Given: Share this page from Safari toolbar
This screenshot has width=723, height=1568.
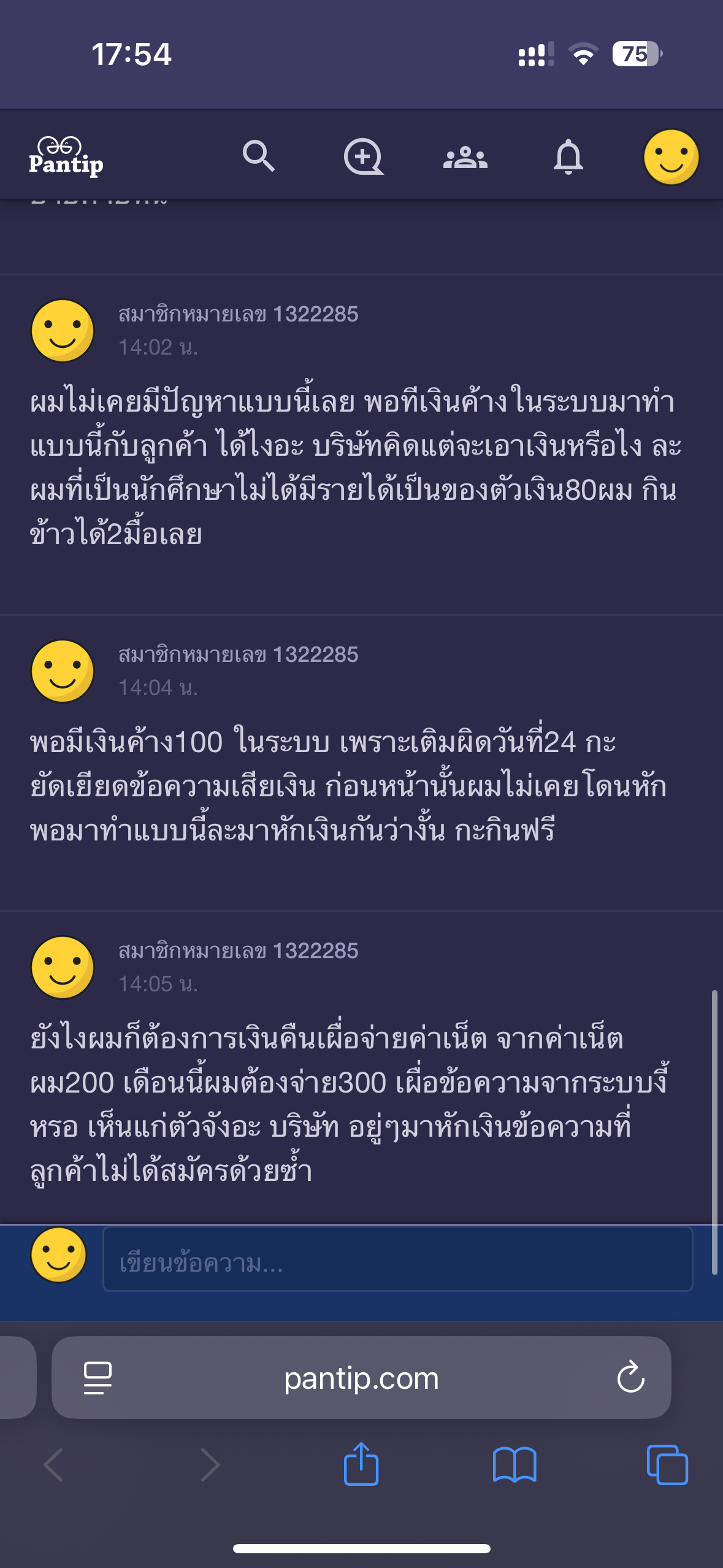Looking at the screenshot, I should pyautogui.click(x=361, y=1464).
